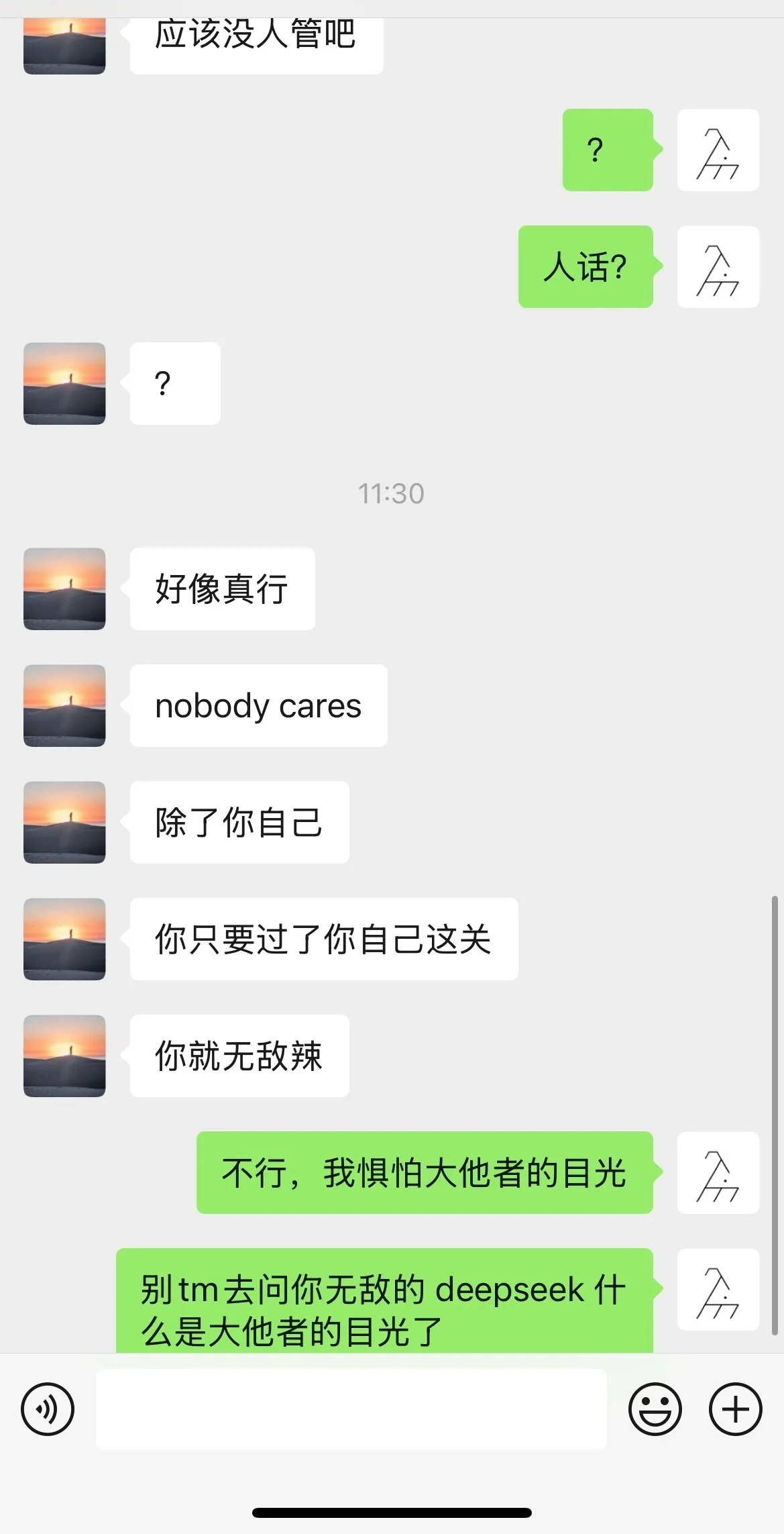The image size is (784, 1534).
Task: Tap sender avatar beside 'nobody cares'
Action: pos(64,705)
